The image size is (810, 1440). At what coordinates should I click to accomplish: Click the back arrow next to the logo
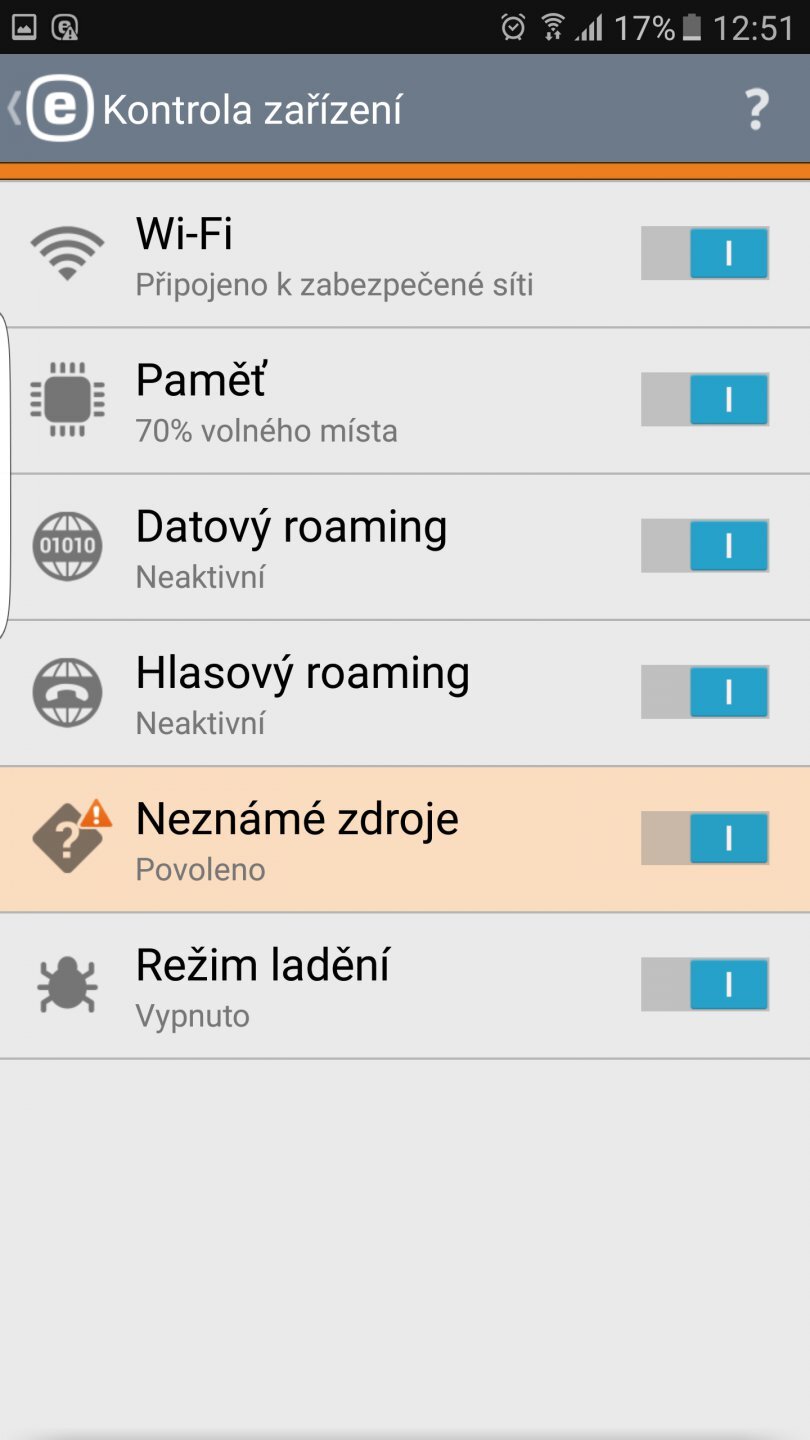point(14,108)
